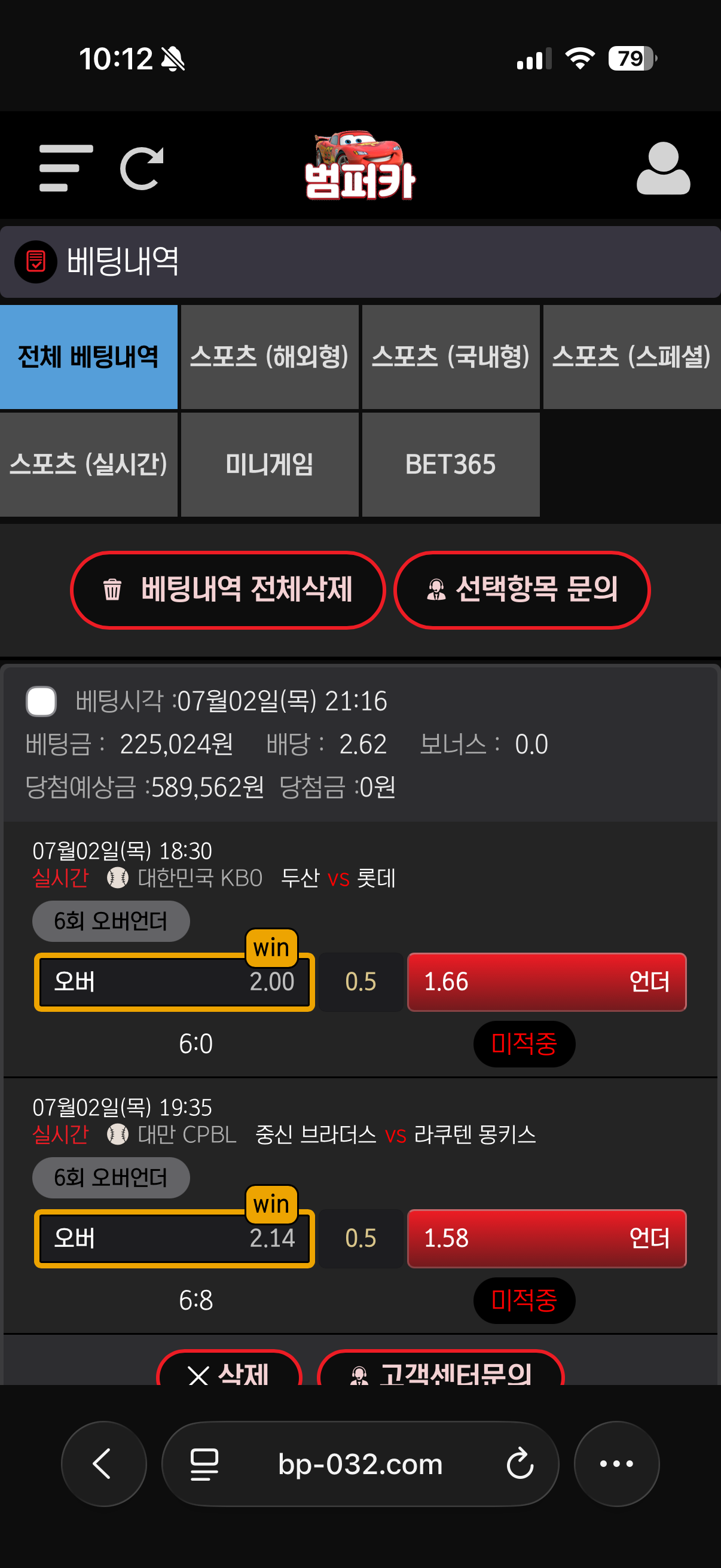The image size is (721, 1568).
Task: Refresh the page with the reload icon
Action: point(142,168)
